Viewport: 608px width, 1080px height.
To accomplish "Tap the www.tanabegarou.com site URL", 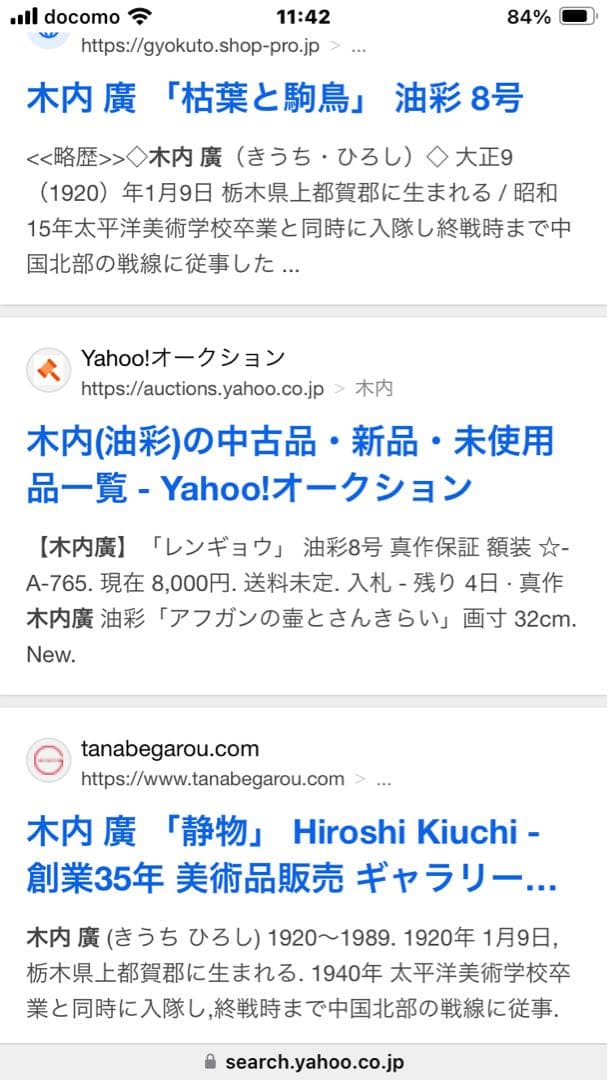I will pos(212,778).
